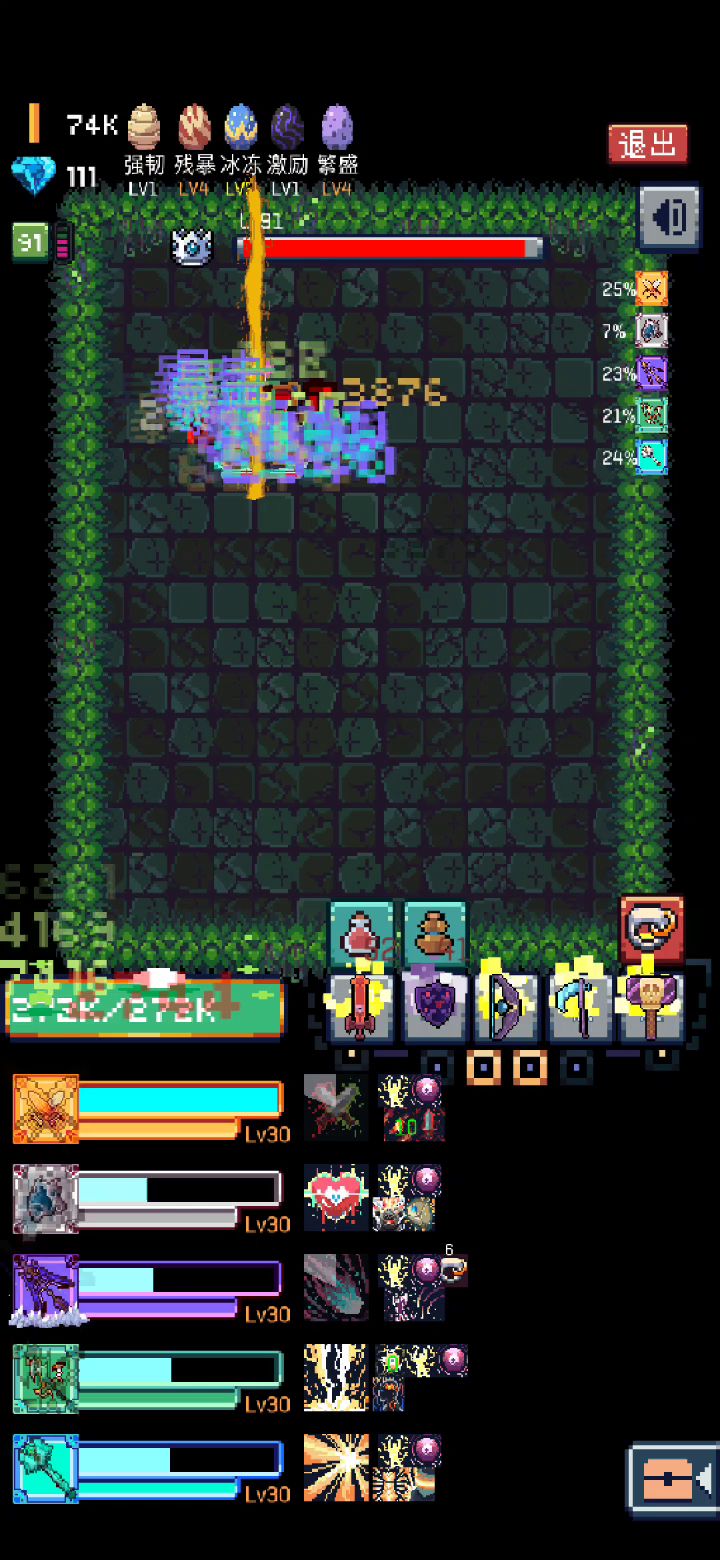Select the 激励 egg
The image size is (720, 1560).
point(288,128)
